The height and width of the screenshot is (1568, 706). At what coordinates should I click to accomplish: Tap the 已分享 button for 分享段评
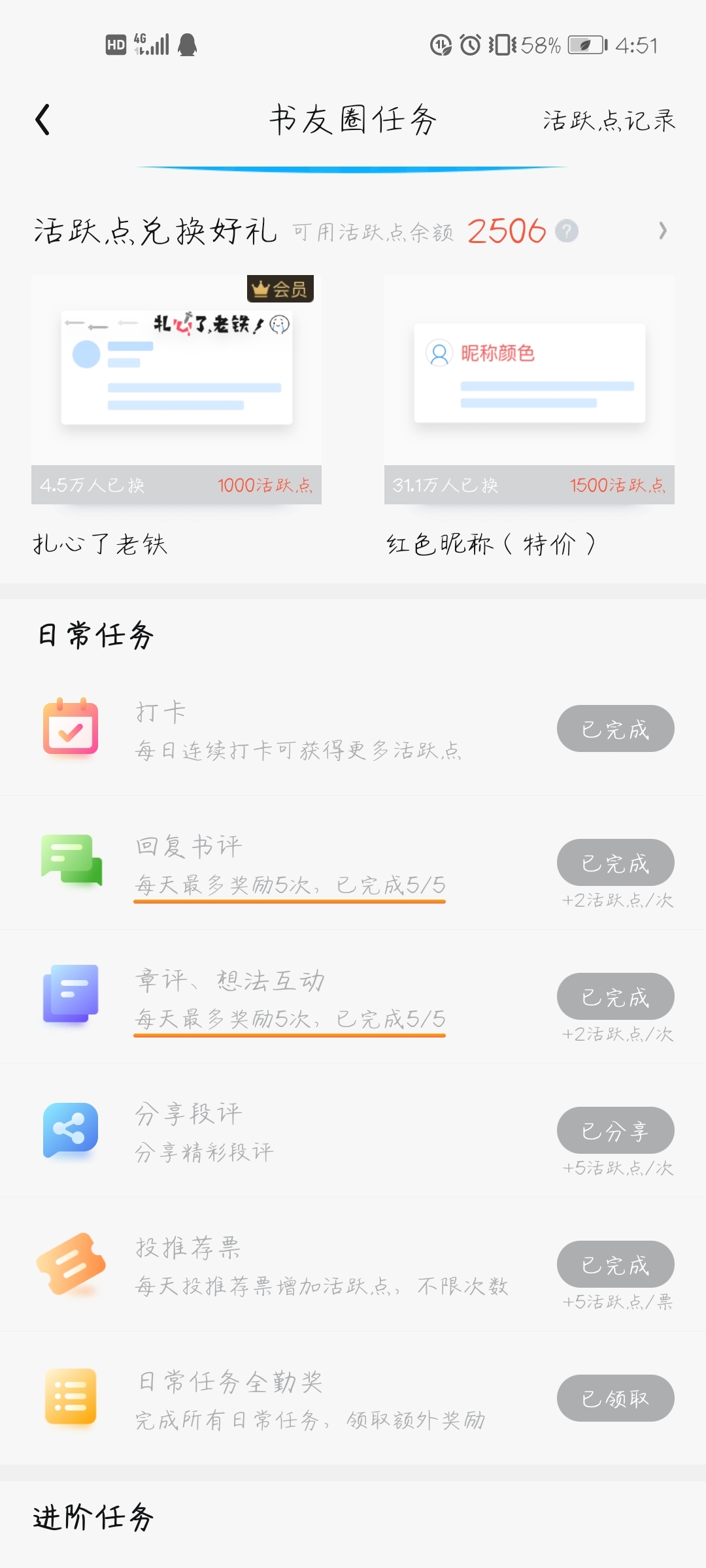tap(616, 1130)
